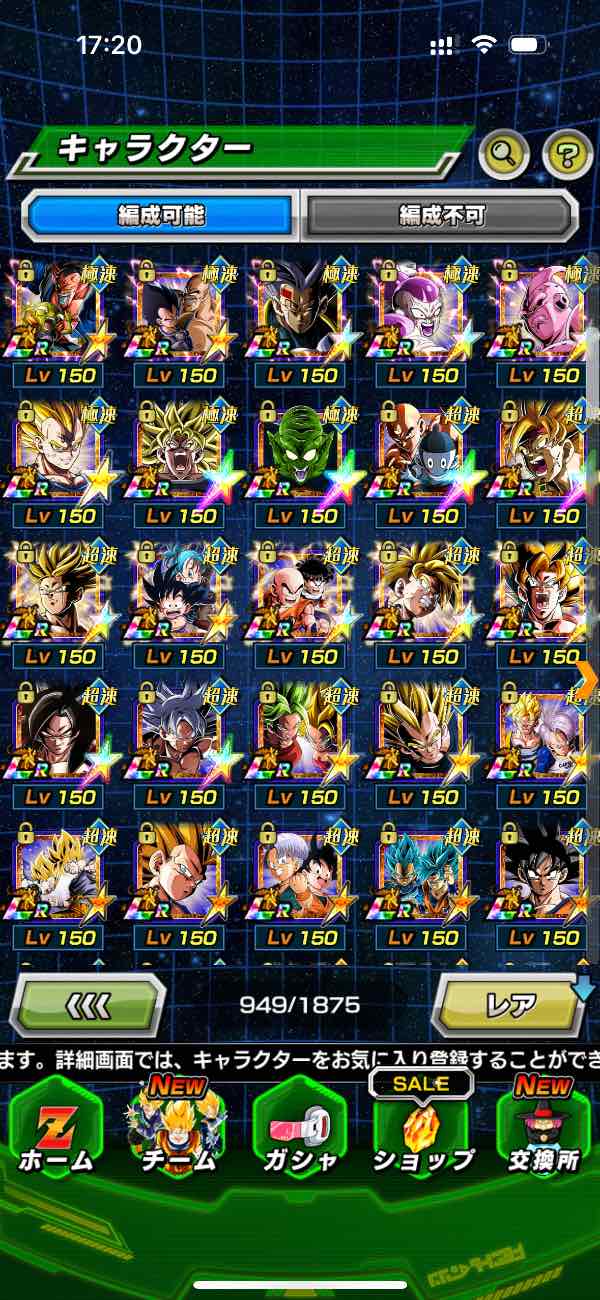The height and width of the screenshot is (1300, 600).
Task: Tap the orange arrow on right edge
Action: tap(587, 678)
